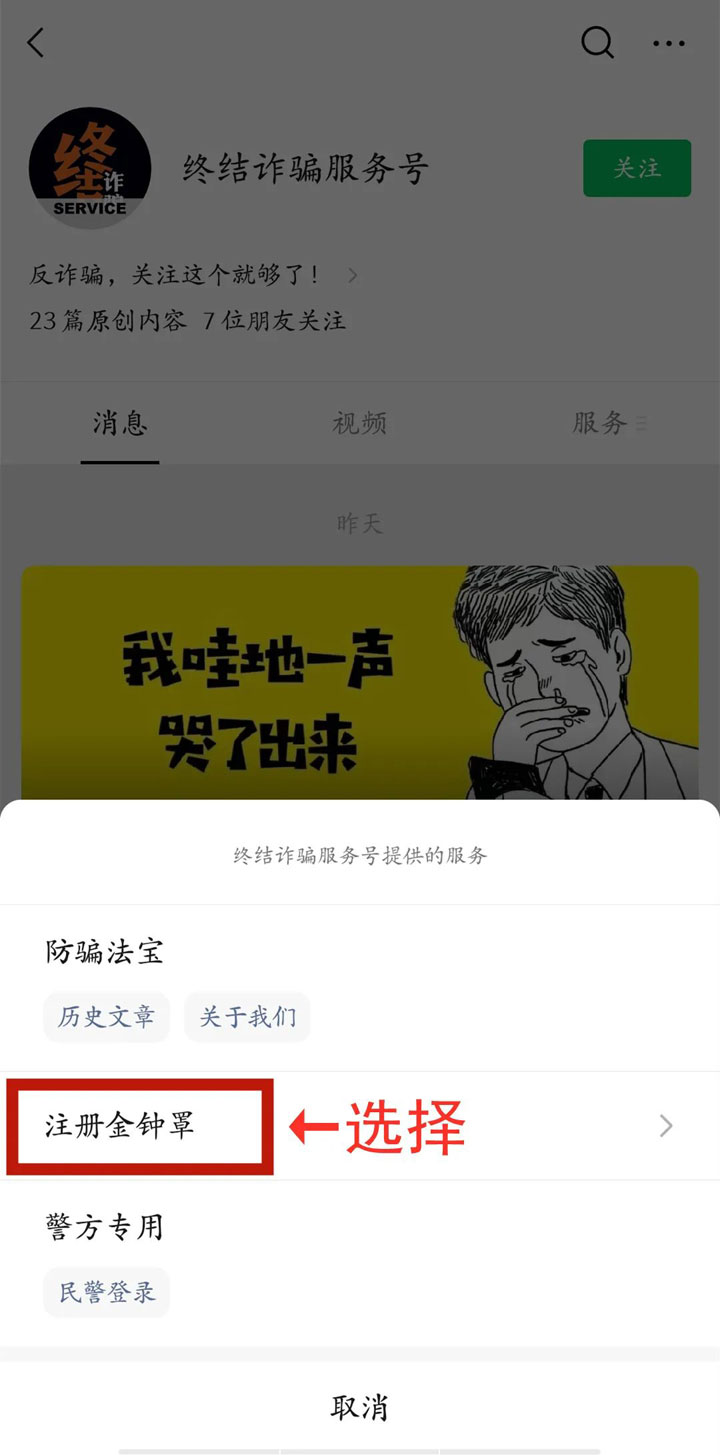This screenshot has height=1455, width=720.
Task: Dismiss the sheet with 取消
Action: pos(359,1407)
